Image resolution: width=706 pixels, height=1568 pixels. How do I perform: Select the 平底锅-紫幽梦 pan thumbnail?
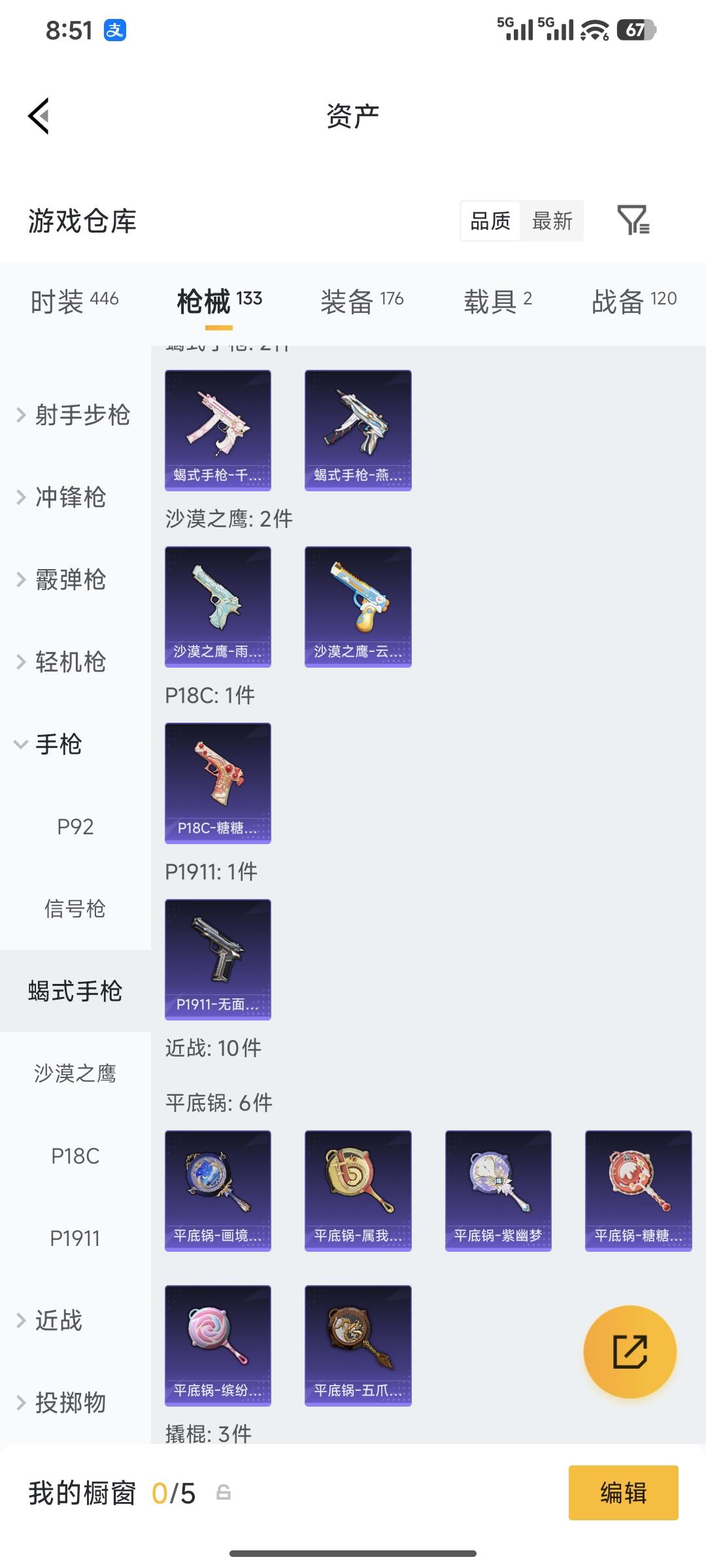pyautogui.click(x=498, y=1190)
